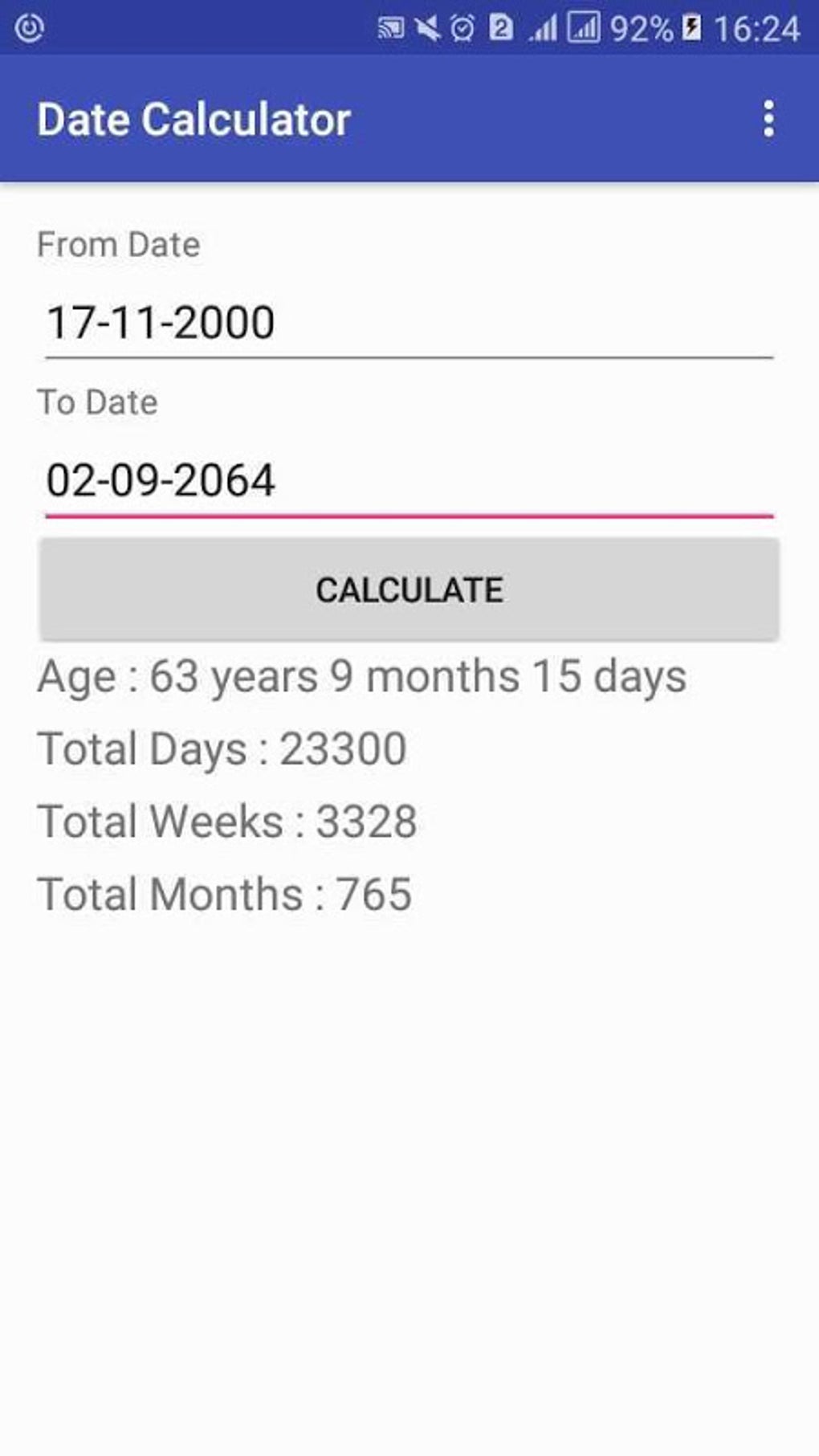Image resolution: width=819 pixels, height=1456 pixels.
Task: Tap the From Date field showing 17-11-2000
Action: [408, 323]
